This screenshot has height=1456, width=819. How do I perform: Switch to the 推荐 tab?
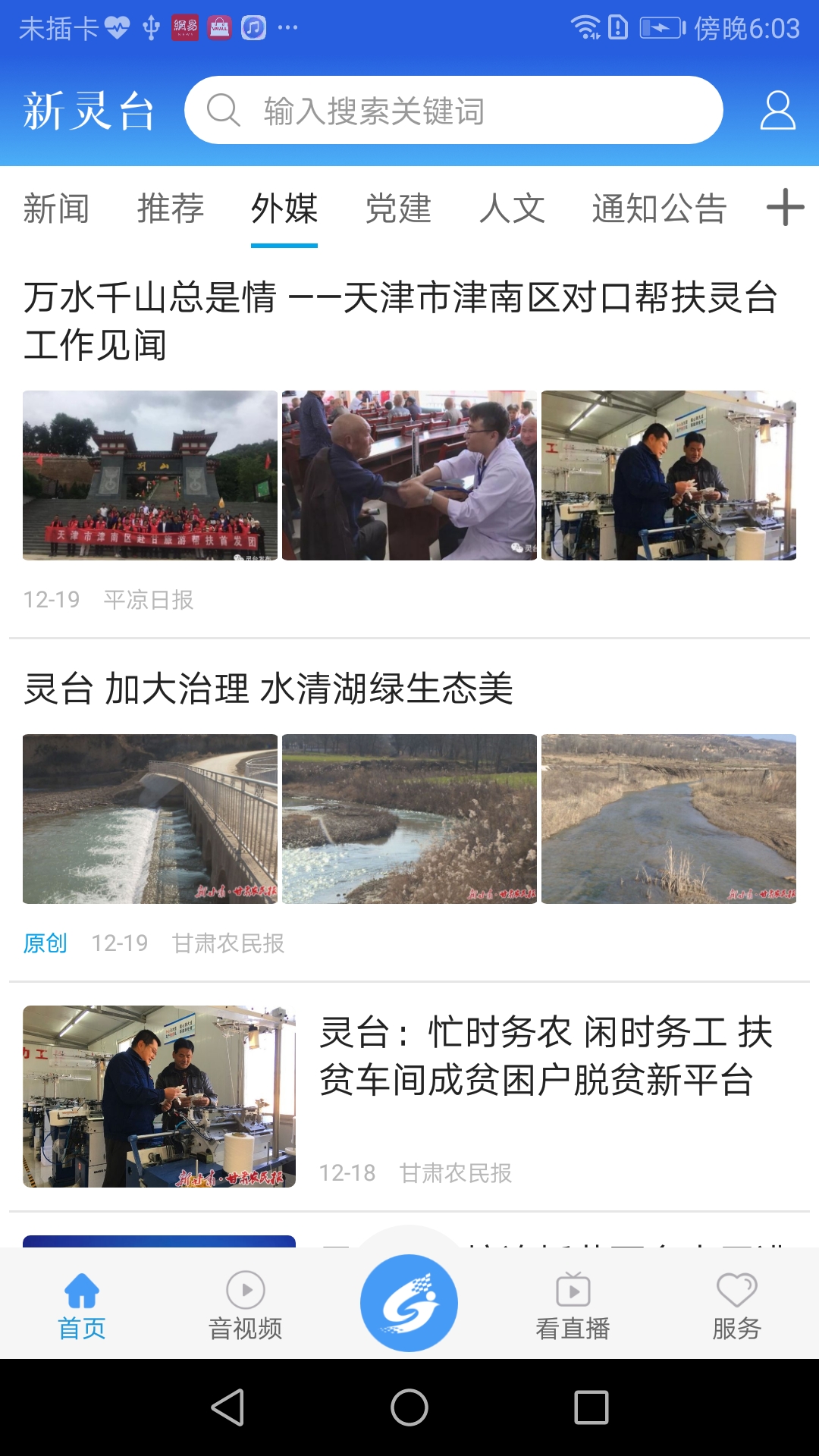pyautogui.click(x=171, y=209)
